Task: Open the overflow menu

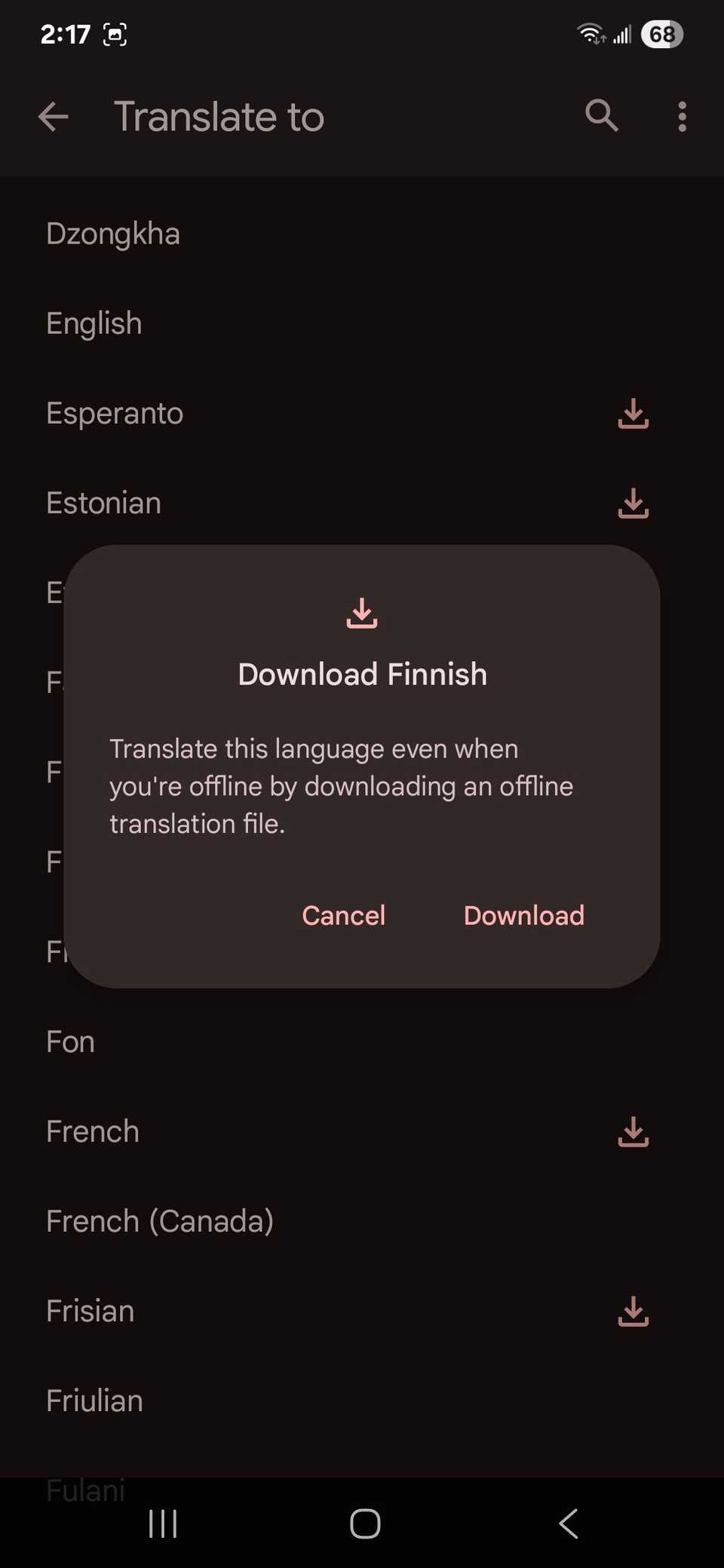Action: click(682, 117)
